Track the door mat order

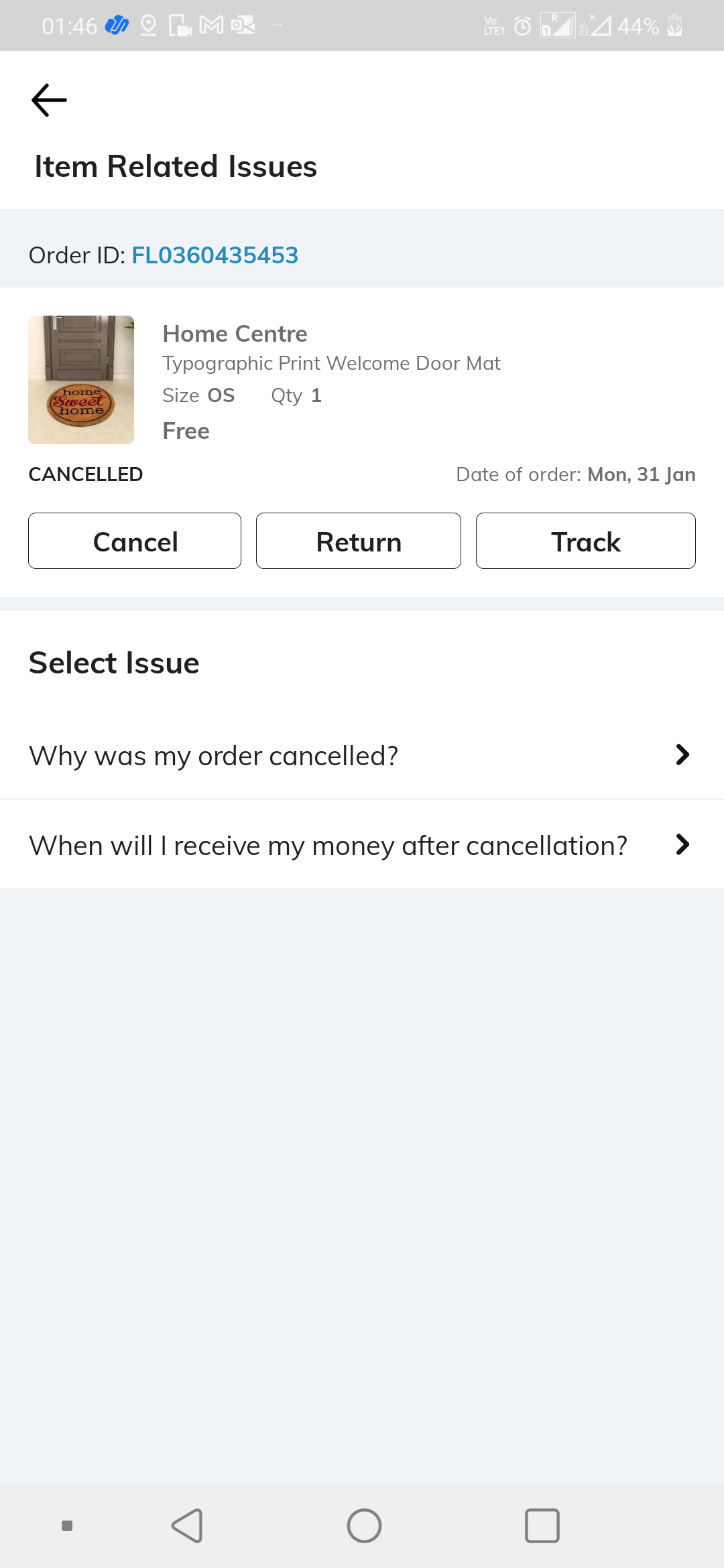pos(585,541)
